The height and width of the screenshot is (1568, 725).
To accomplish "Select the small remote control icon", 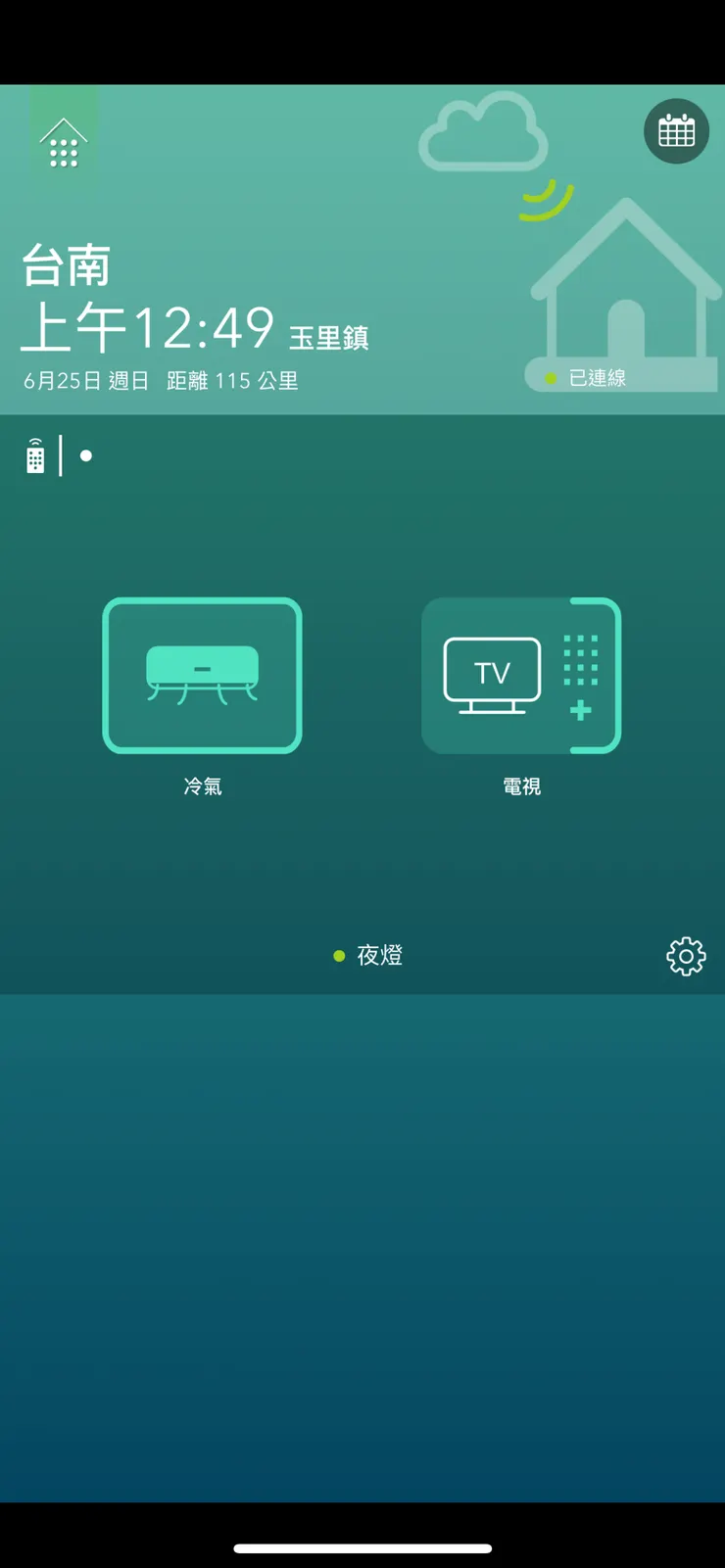I will (36, 456).
